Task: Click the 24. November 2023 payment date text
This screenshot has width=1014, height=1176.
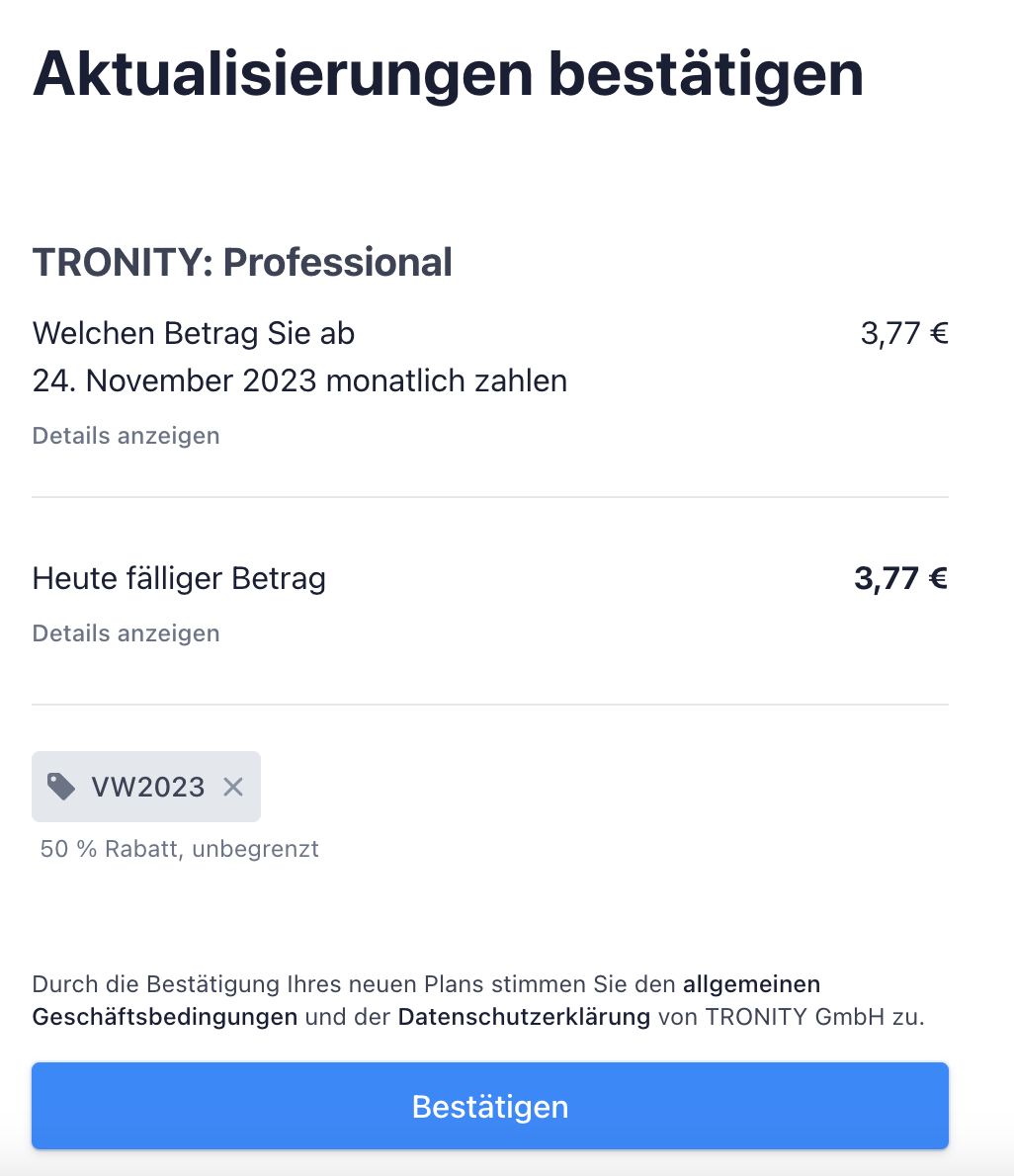Action: [x=299, y=380]
